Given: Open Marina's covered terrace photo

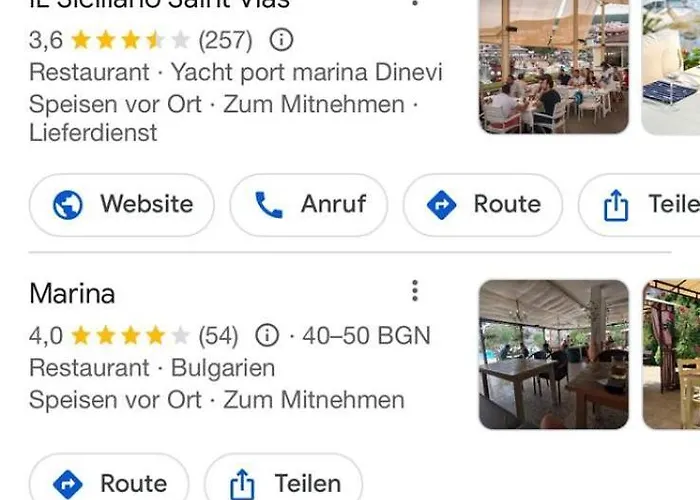Looking at the screenshot, I should (x=553, y=354).
